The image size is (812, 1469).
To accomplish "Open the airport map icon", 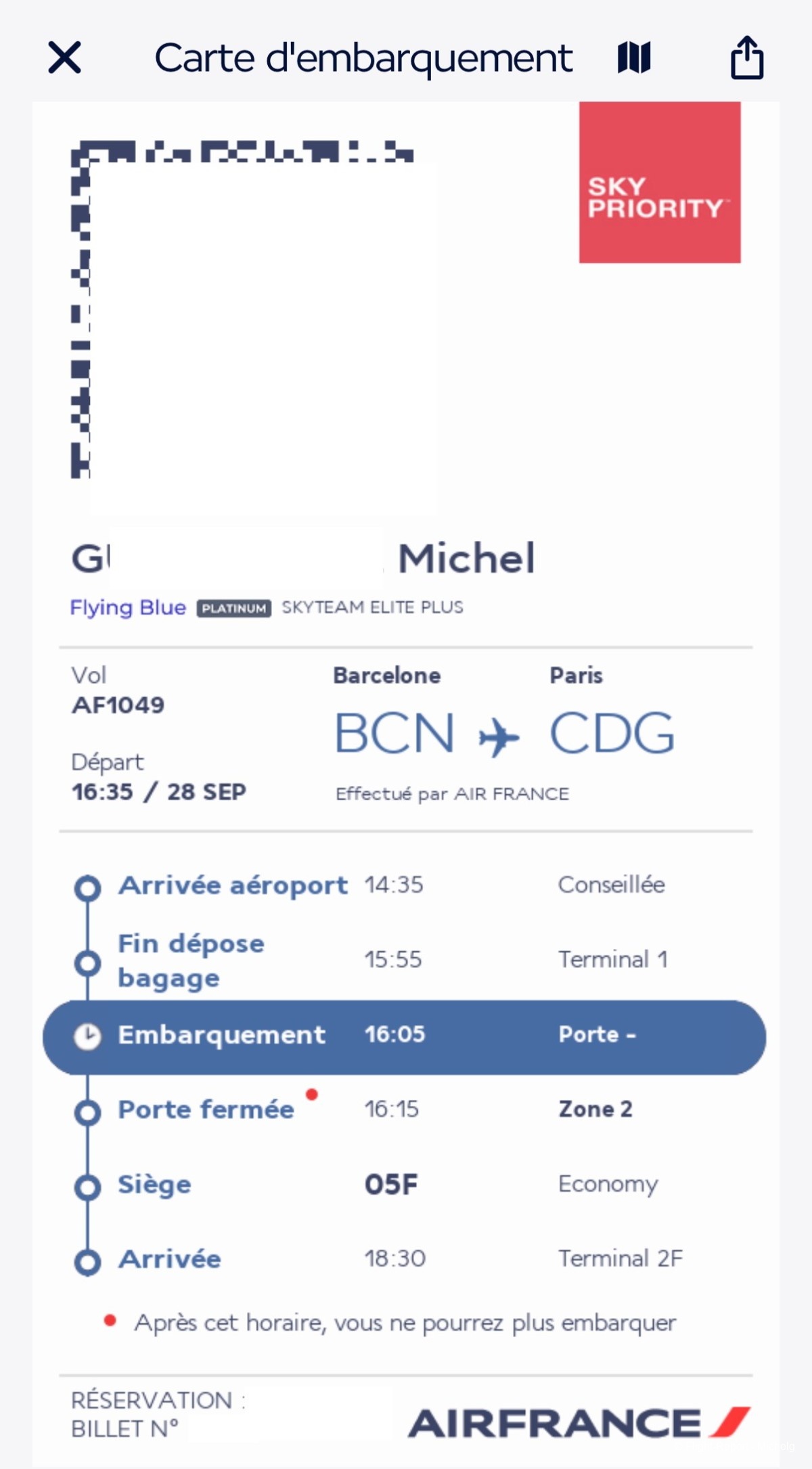I will pyautogui.click(x=634, y=58).
